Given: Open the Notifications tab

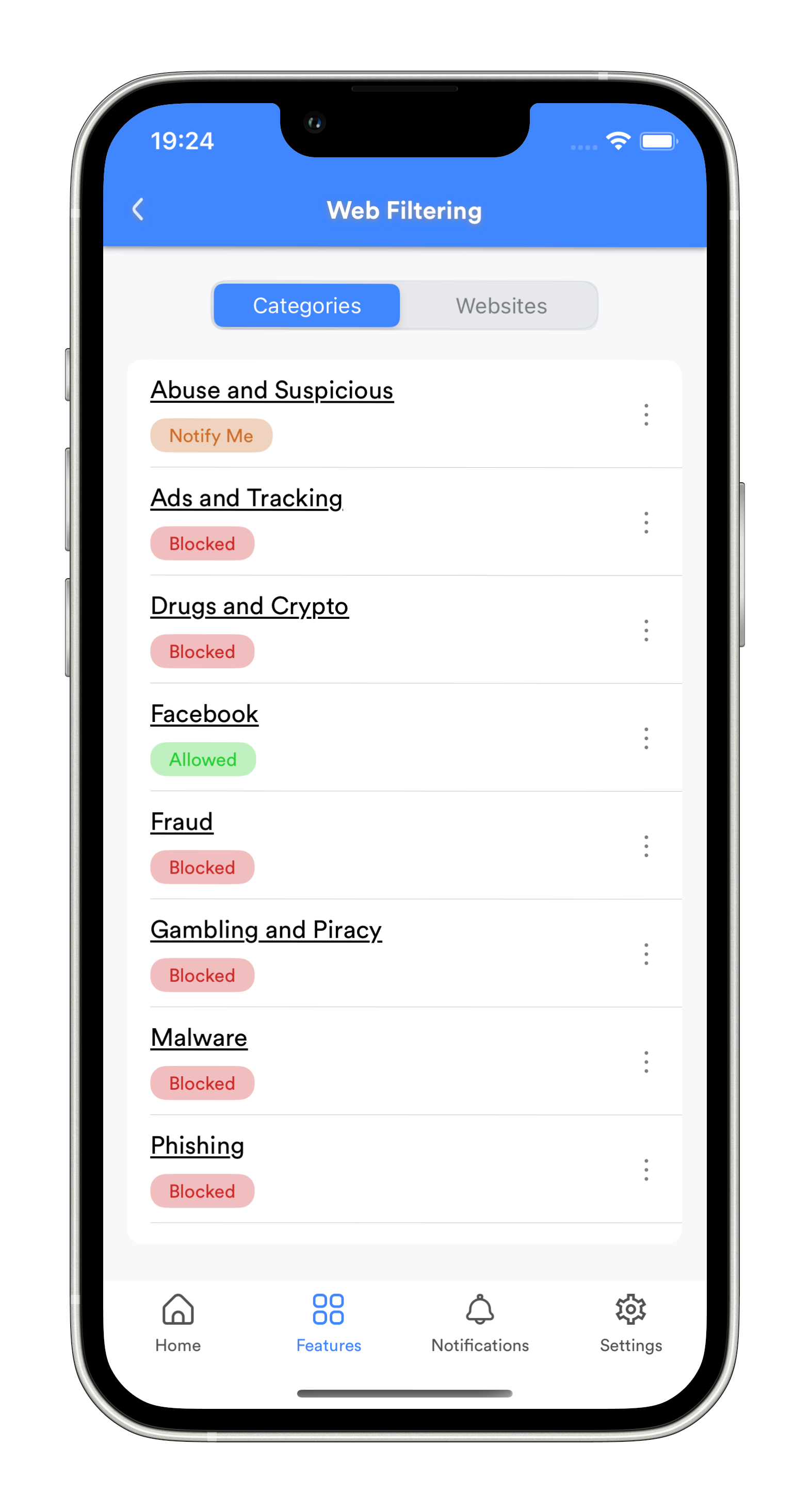Looking at the screenshot, I should [480, 1321].
